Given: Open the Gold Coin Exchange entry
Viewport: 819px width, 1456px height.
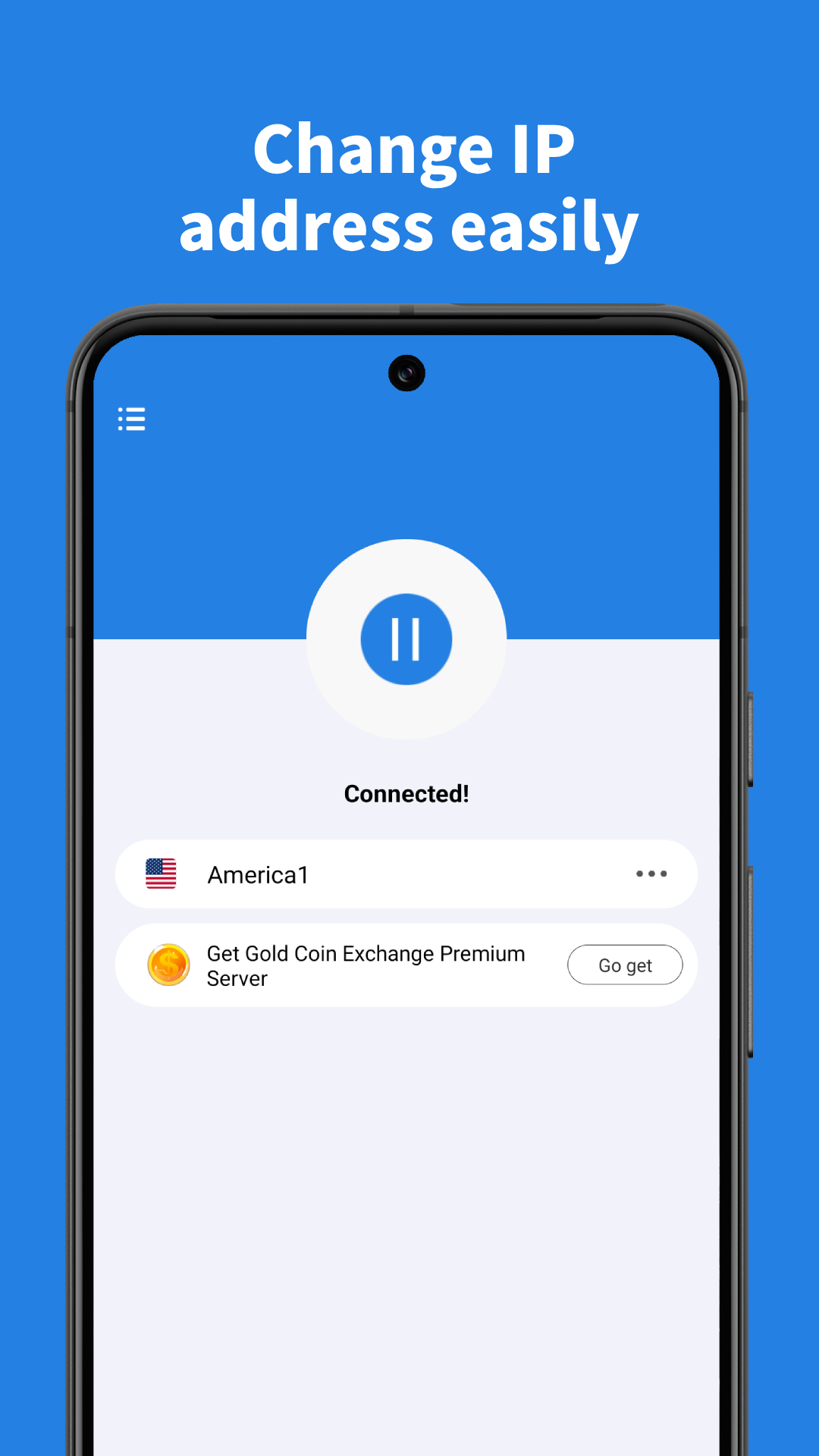Looking at the screenshot, I should tap(366, 965).
